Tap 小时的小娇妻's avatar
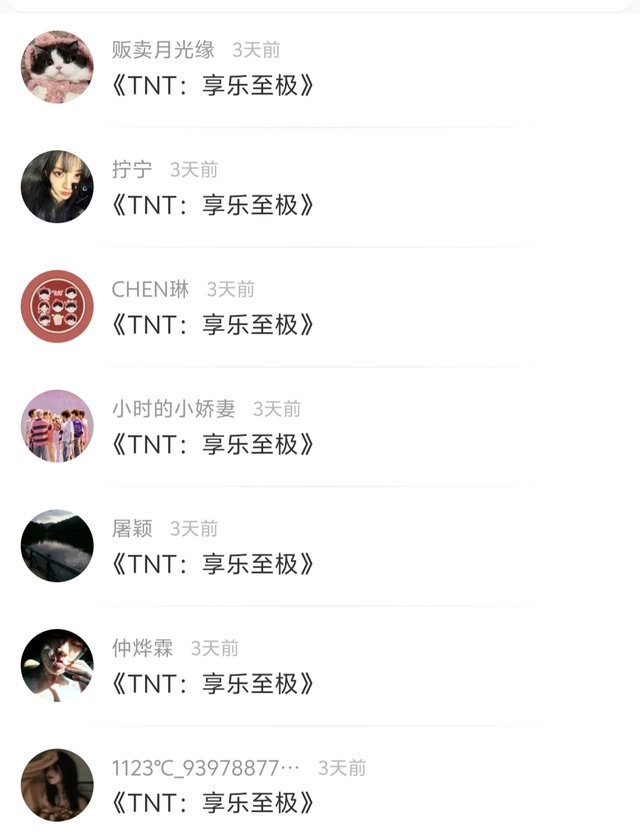Screen dimensions: 640x839 [57, 426]
